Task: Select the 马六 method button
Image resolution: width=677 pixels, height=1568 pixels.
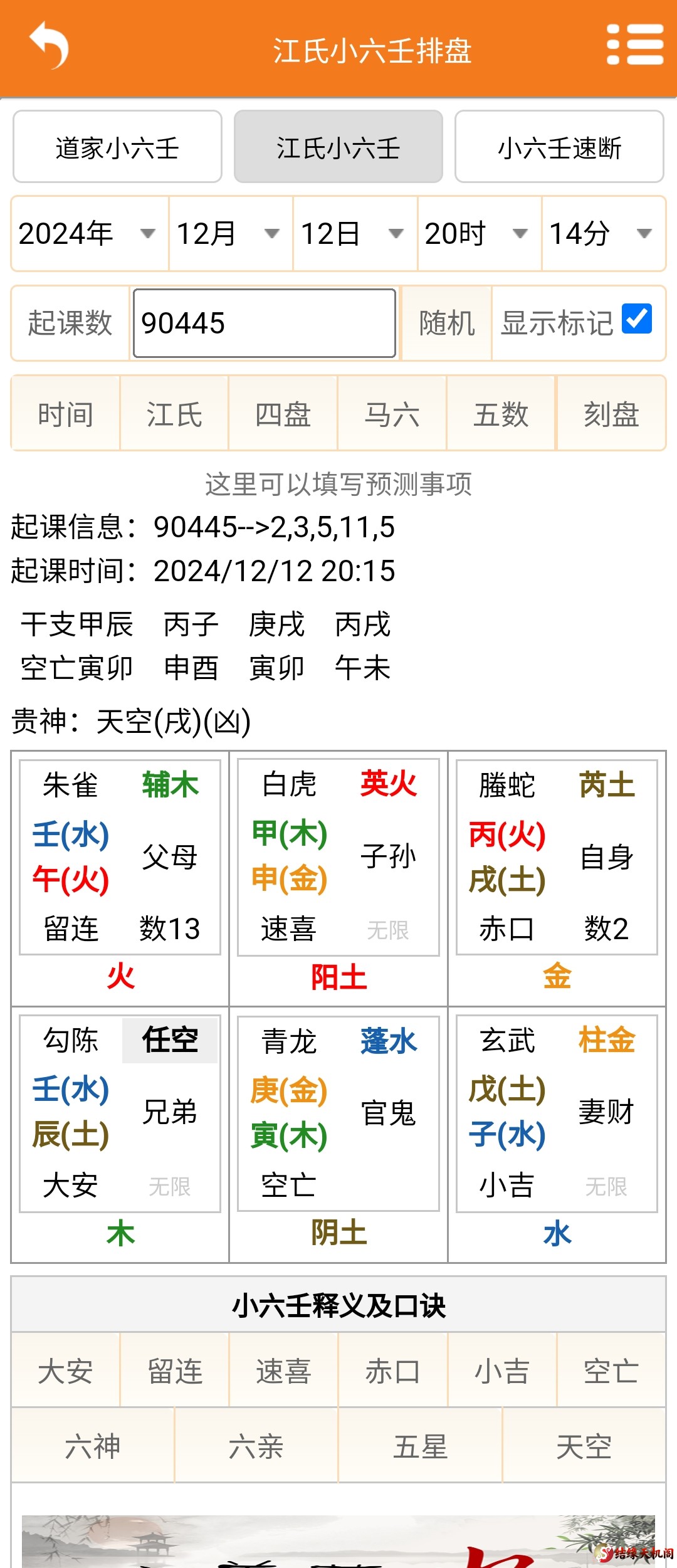Action: 392,414
